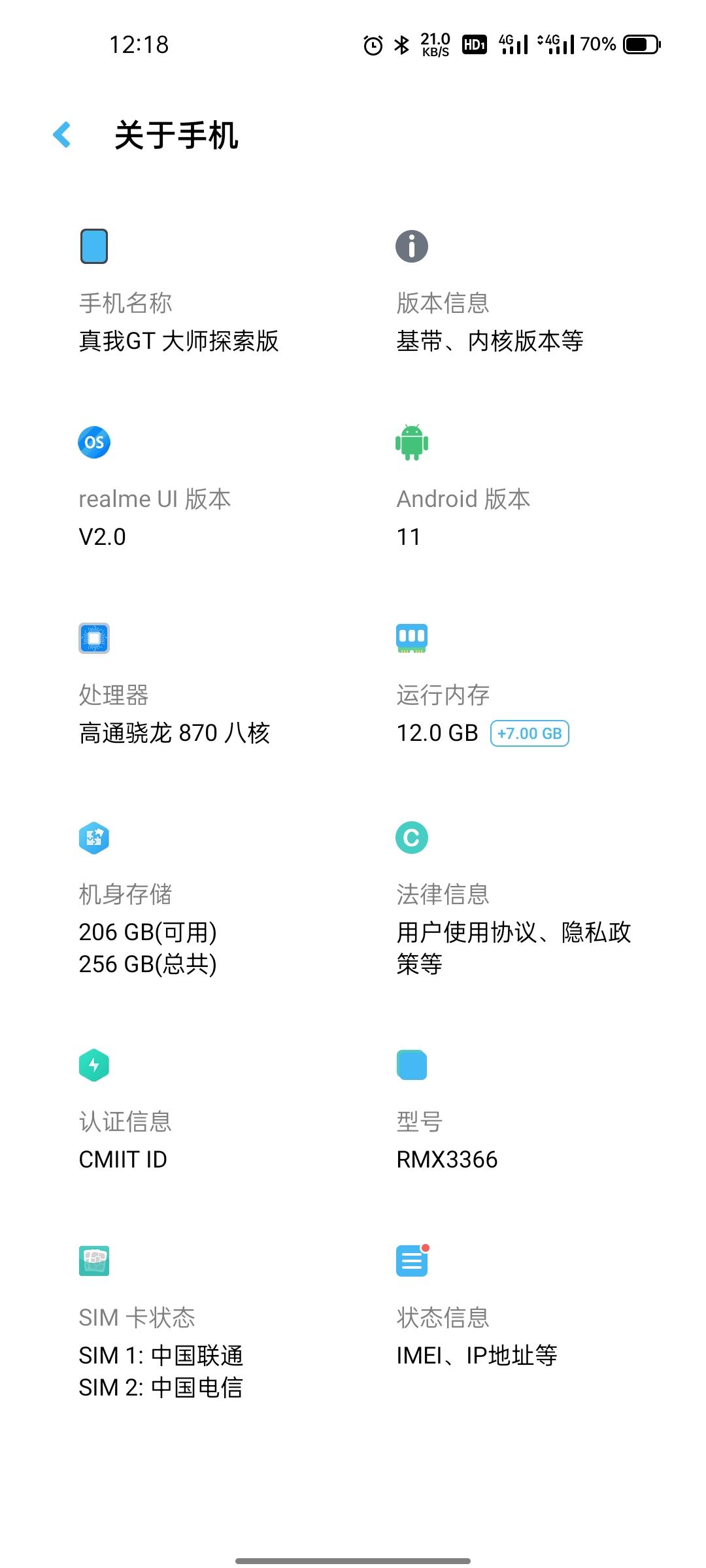This screenshot has width=706, height=1568.
Task: View the +7.00 GB RAM expansion badge
Action: (x=530, y=733)
